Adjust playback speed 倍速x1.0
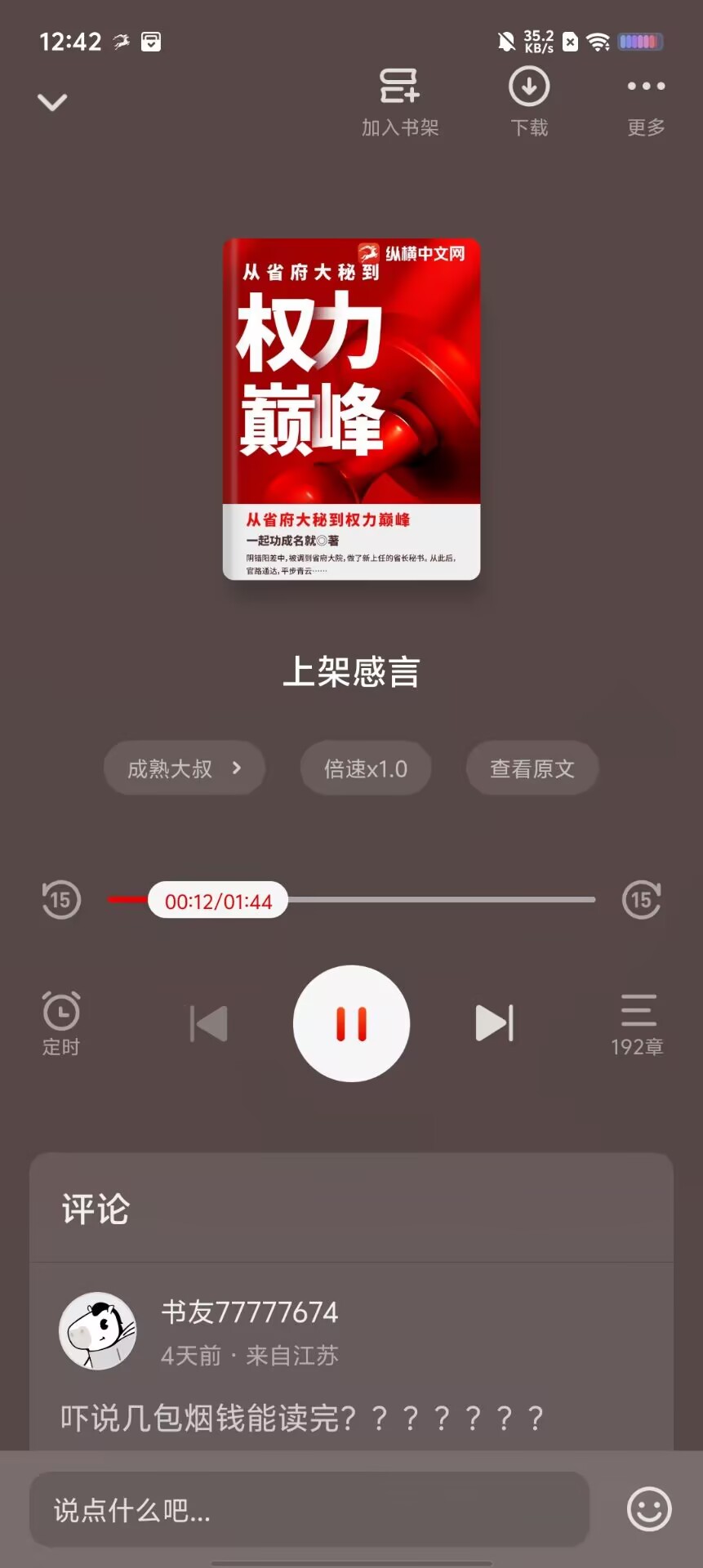The image size is (703, 1568). tap(366, 768)
